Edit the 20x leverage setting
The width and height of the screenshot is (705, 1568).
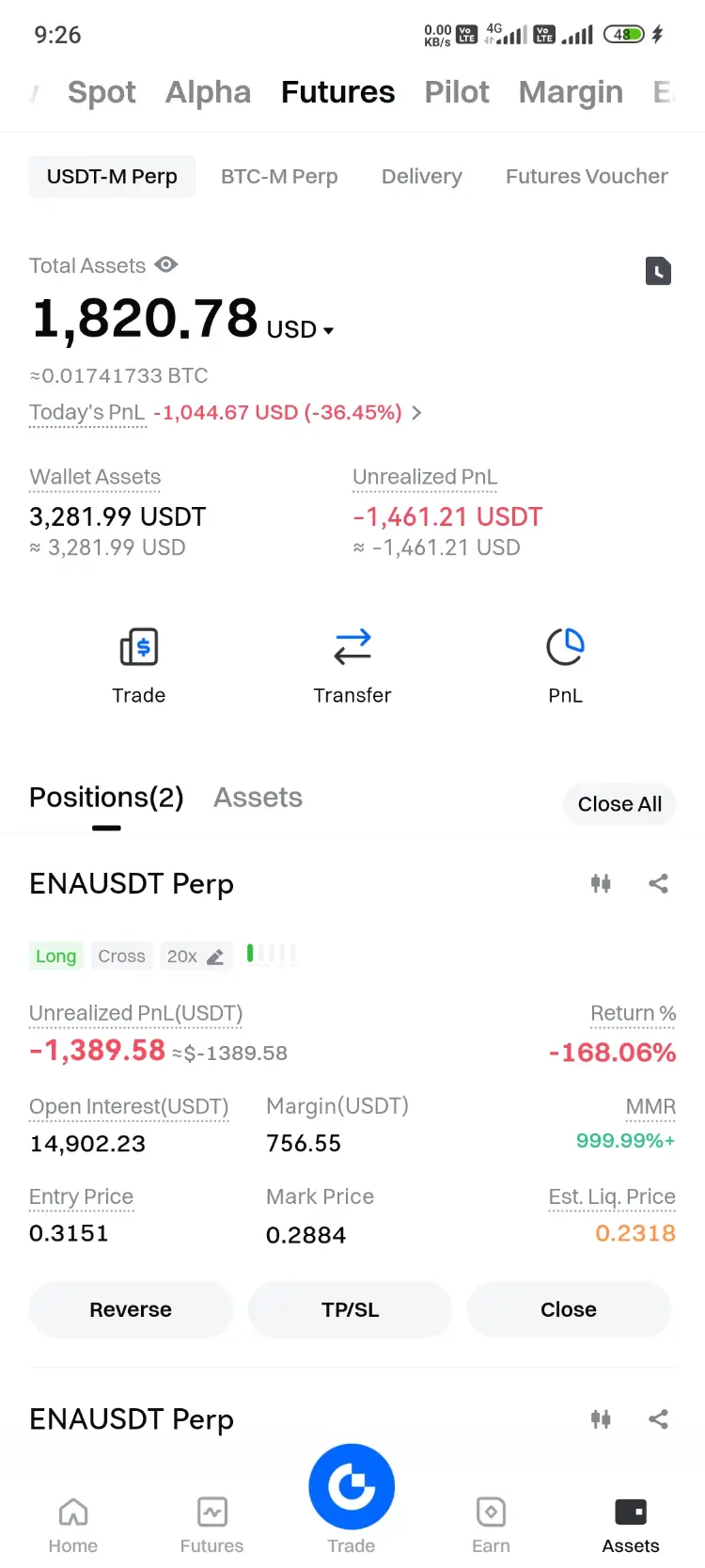pos(194,957)
